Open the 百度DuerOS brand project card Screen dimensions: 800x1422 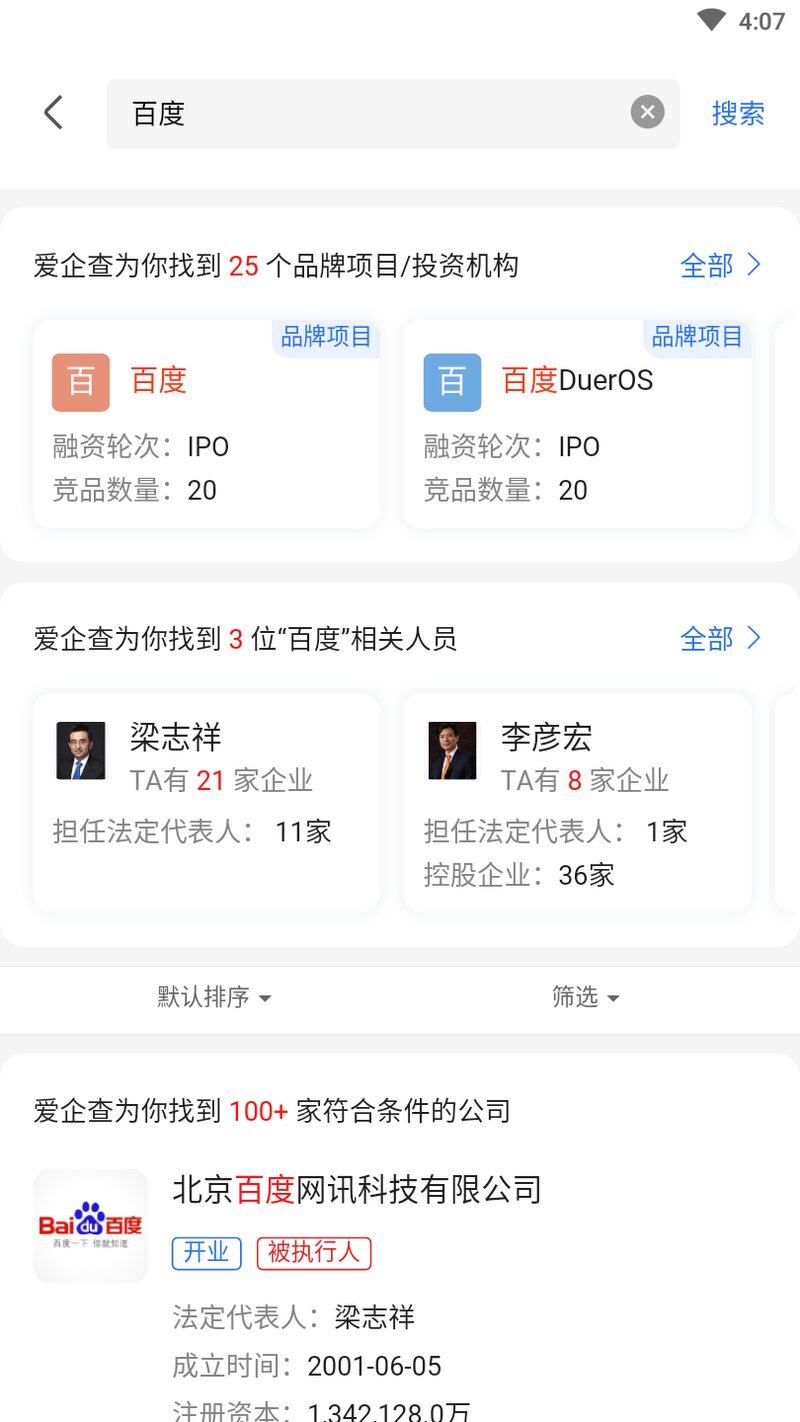pyautogui.click(x=577, y=425)
